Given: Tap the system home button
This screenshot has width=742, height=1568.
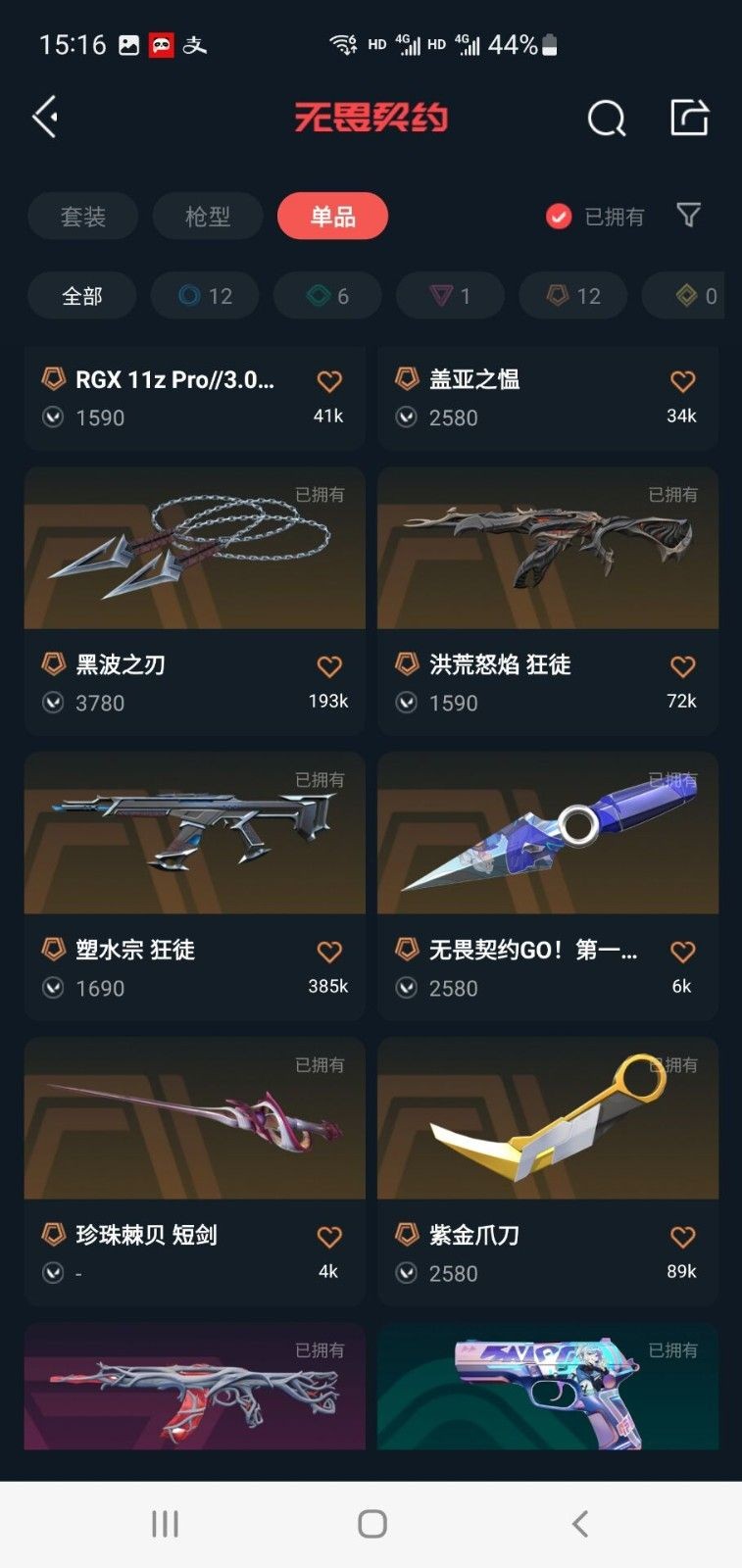Looking at the screenshot, I should point(371,1524).
